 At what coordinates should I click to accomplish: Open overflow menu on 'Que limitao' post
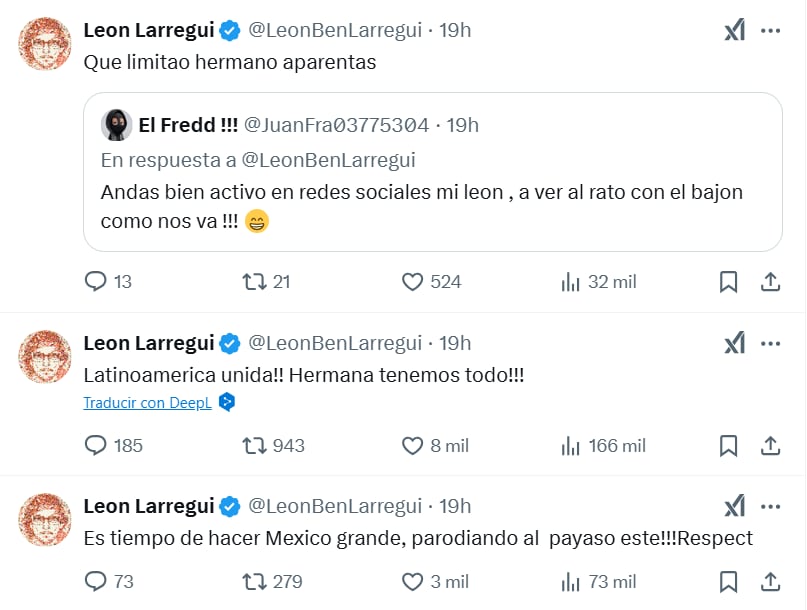[770, 31]
